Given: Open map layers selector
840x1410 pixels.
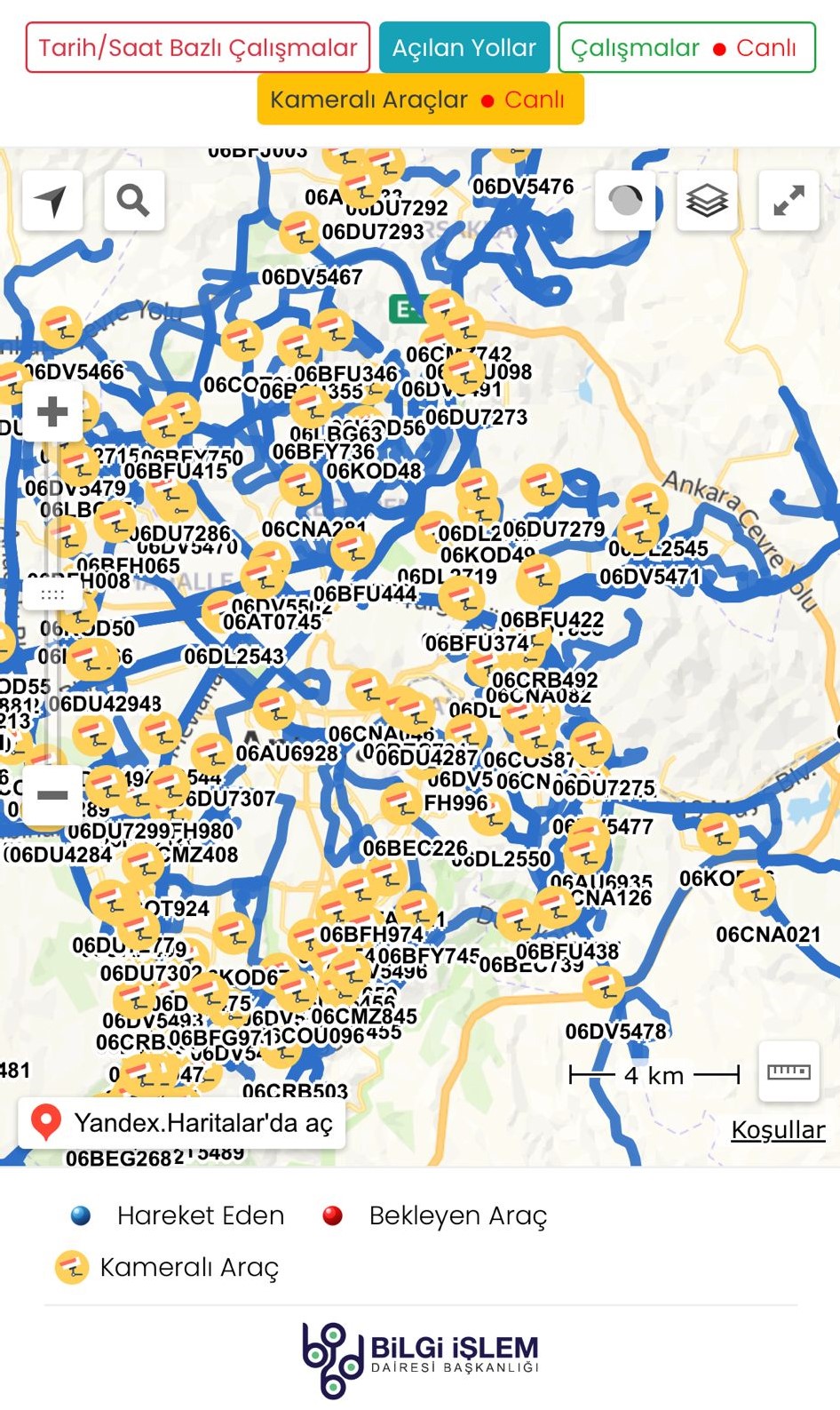Looking at the screenshot, I should click(707, 201).
